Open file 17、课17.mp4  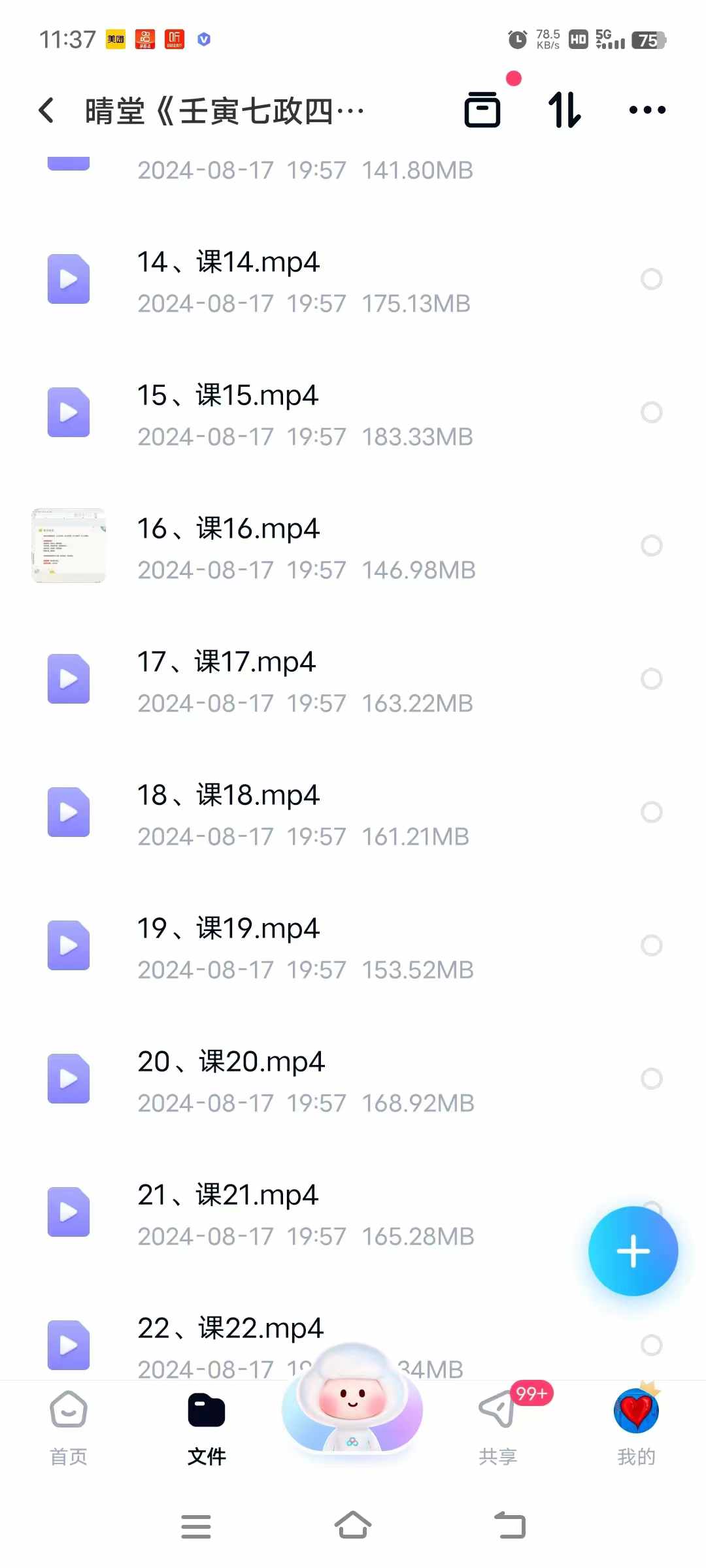tap(353, 681)
